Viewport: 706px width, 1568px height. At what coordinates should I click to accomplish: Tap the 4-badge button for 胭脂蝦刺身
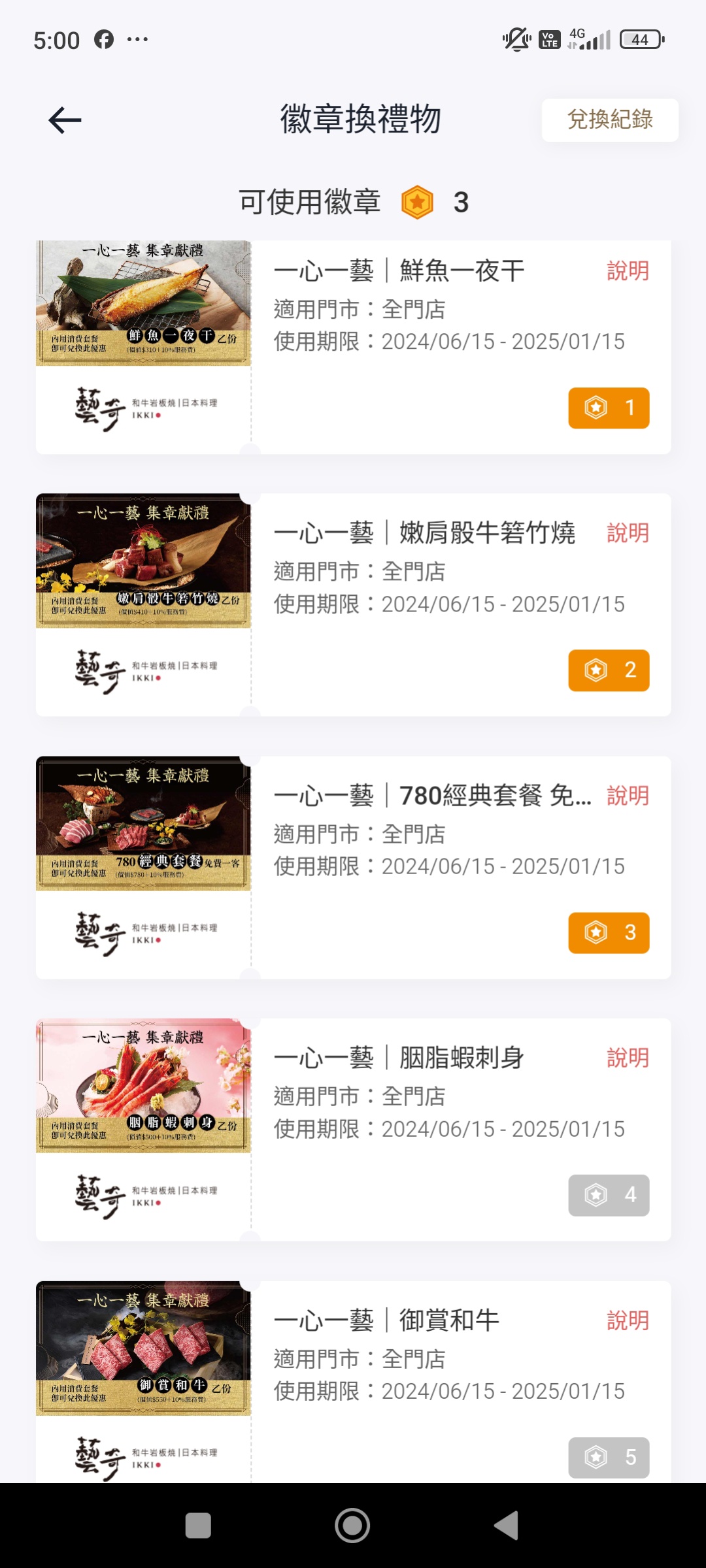(x=609, y=1196)
